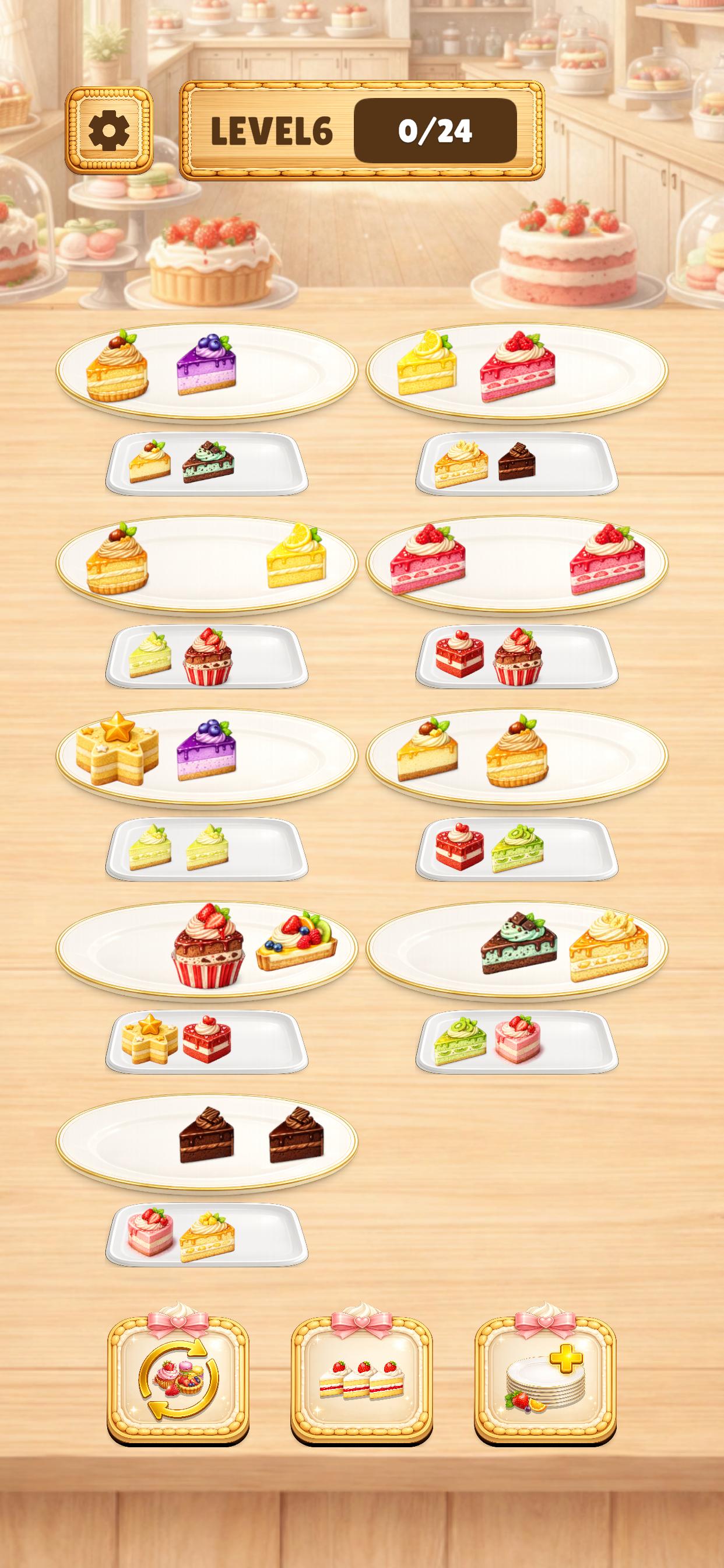Select a pistachio slice on the small tray
Viewport: 724px width, 1568px height.
pos(152,849)
